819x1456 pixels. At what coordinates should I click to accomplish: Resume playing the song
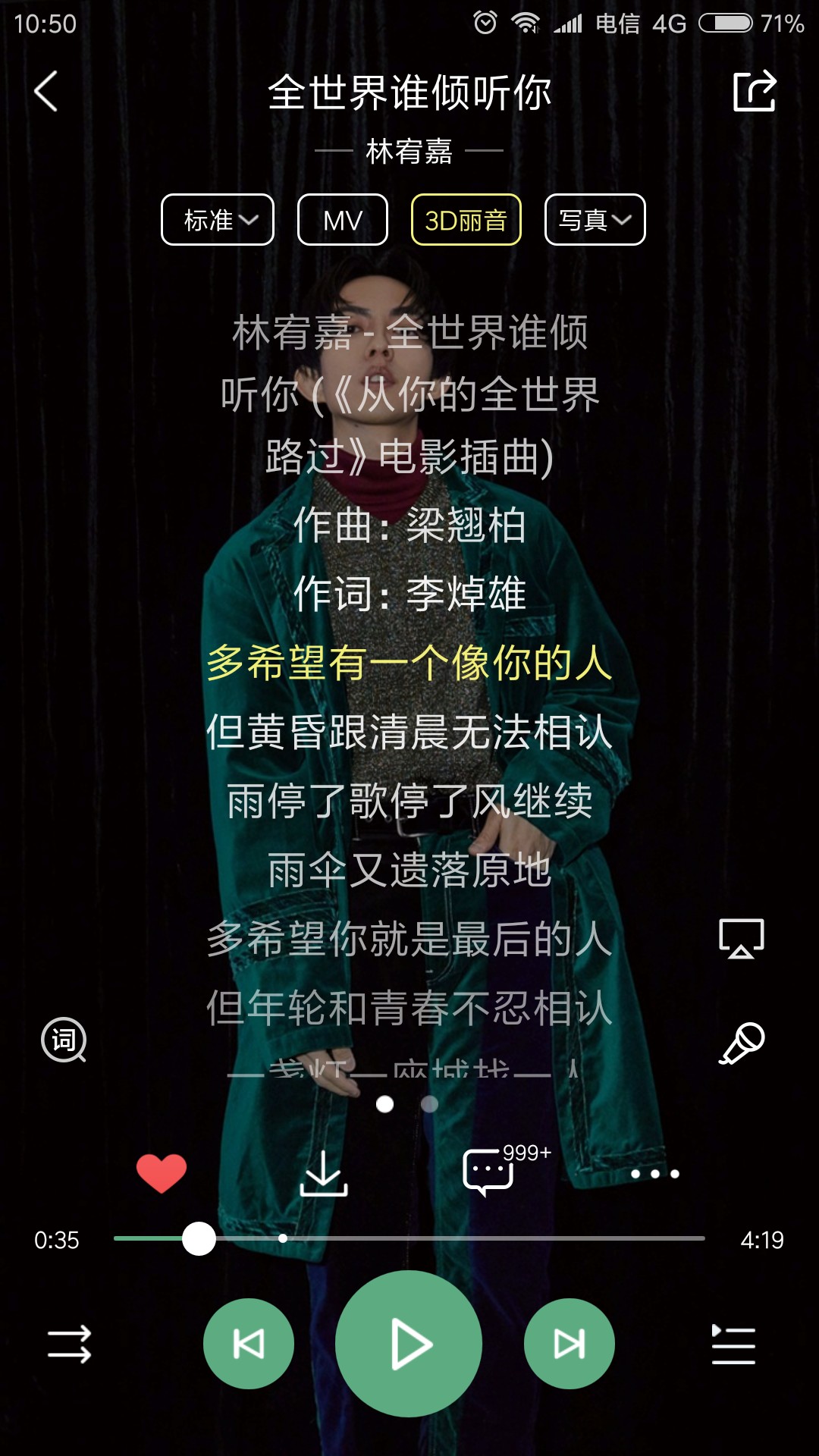[x=409, y=1344]
